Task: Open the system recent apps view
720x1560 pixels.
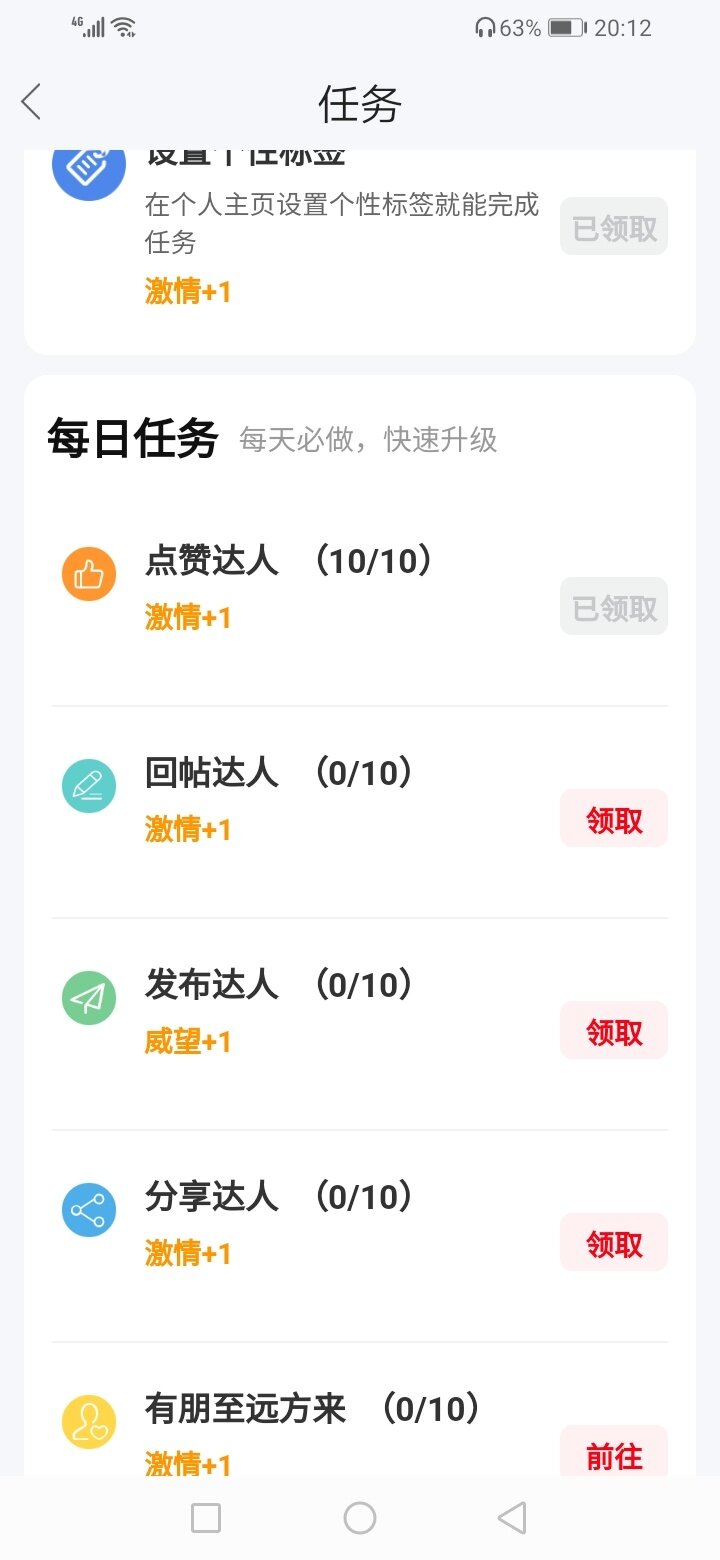Action: (206, 1518)
